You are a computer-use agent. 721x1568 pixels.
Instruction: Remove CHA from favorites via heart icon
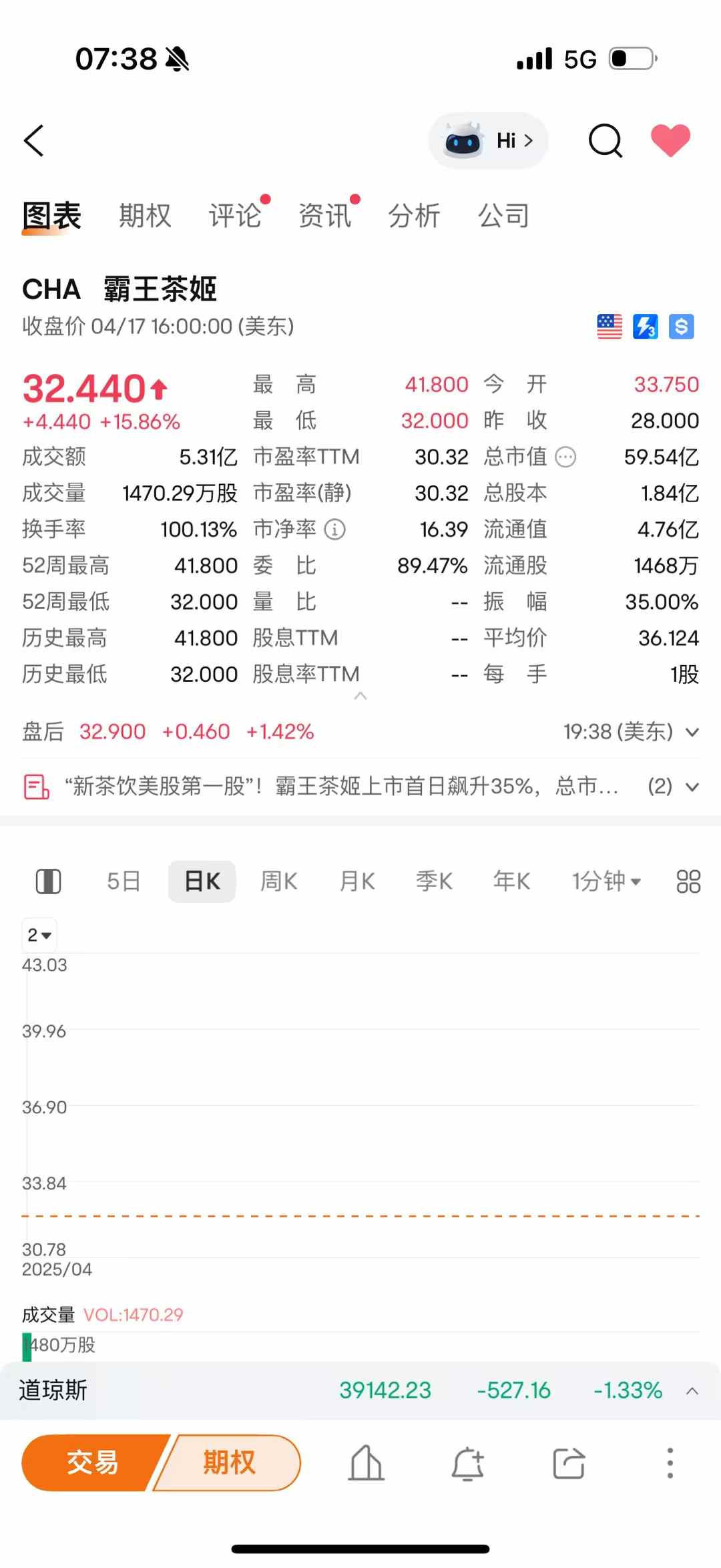[670, 141]
